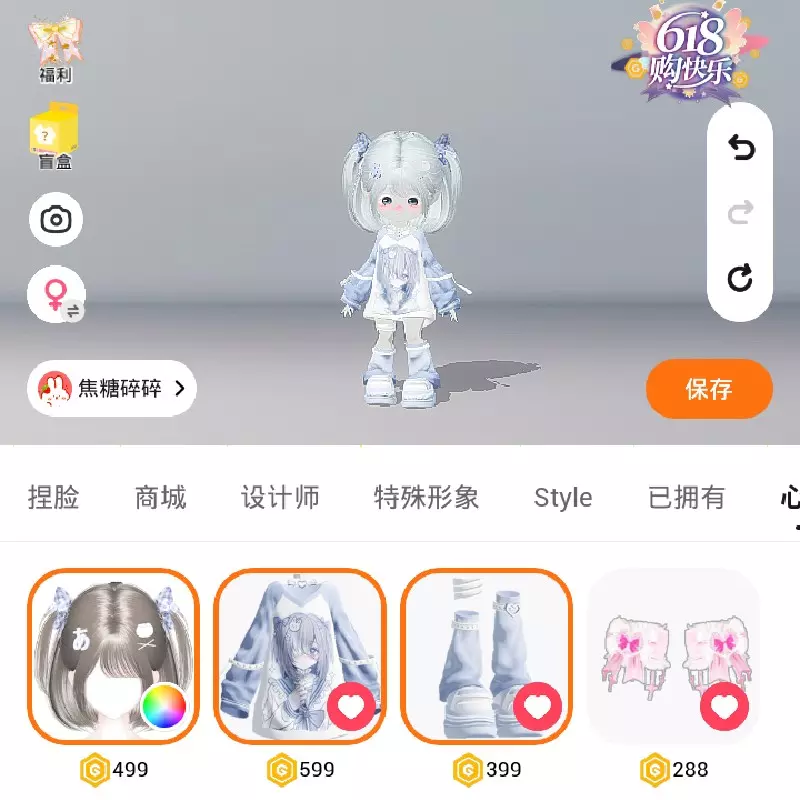Open the 盲盒 blind box

(x=55, y=136)
